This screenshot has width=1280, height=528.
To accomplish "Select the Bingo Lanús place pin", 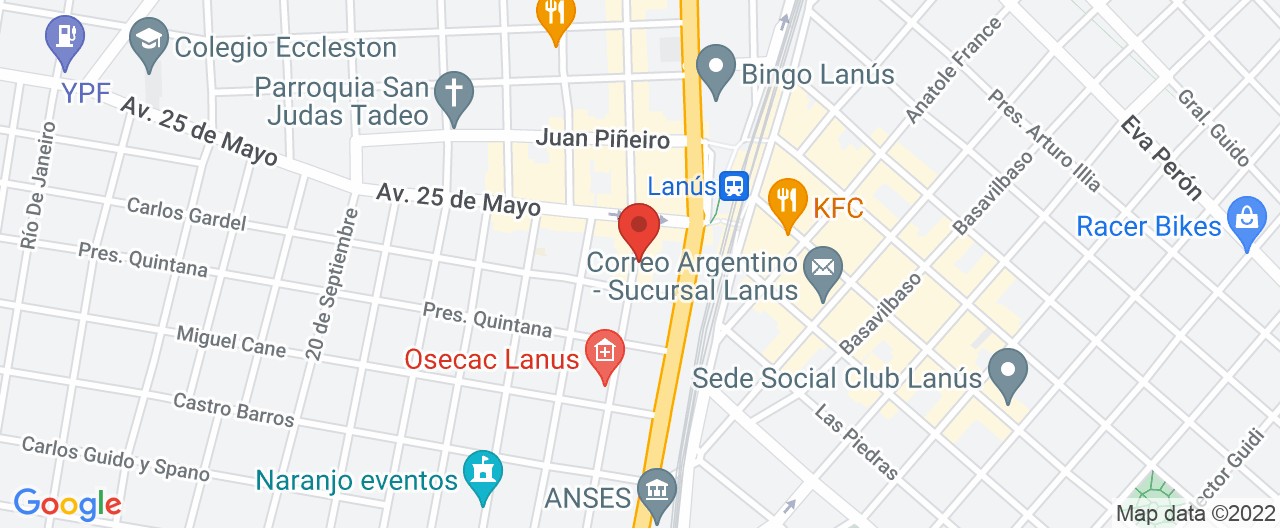I will click(x=715, y=67).
